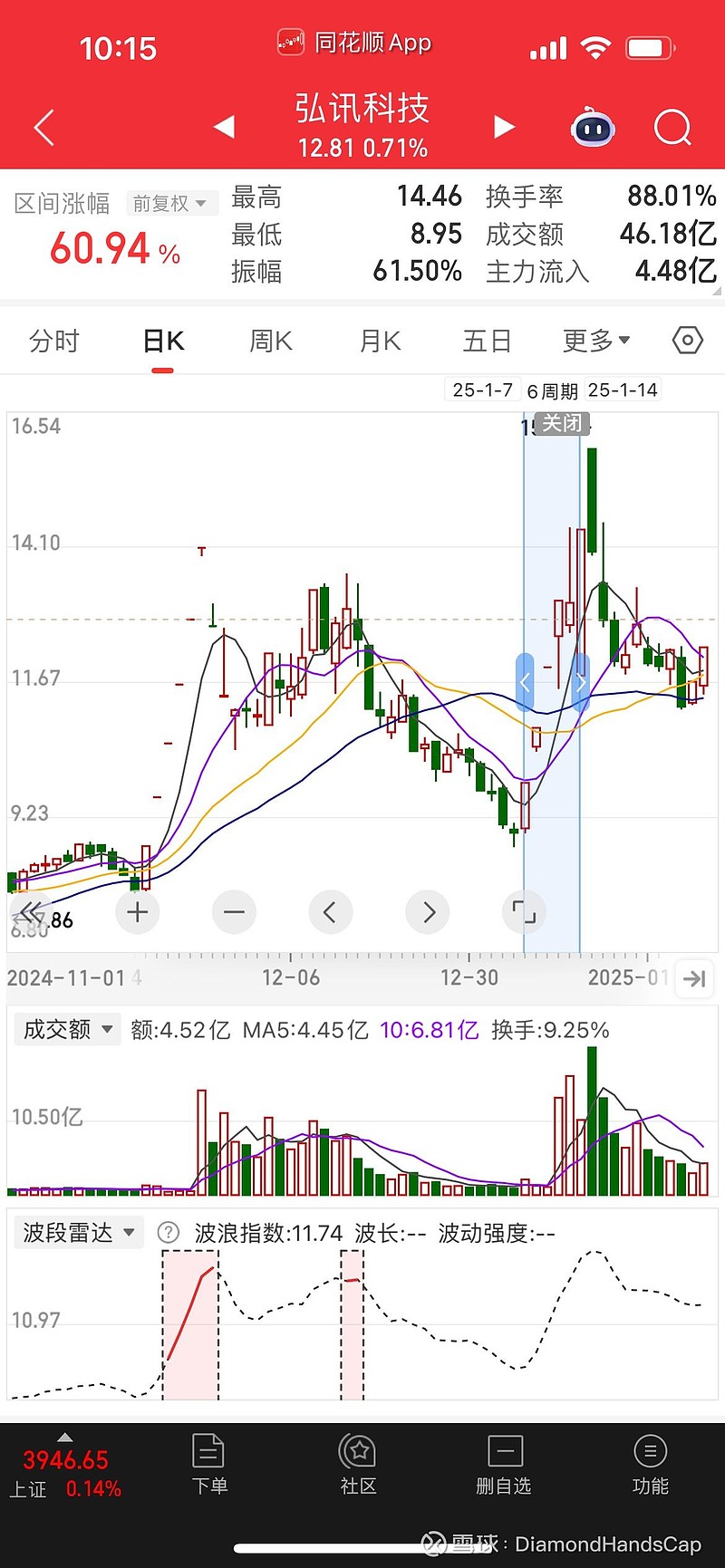The width and height of the screenshot is (725, 1568).
Task: Open the AI robot assistant
Action: pos(593,128)
